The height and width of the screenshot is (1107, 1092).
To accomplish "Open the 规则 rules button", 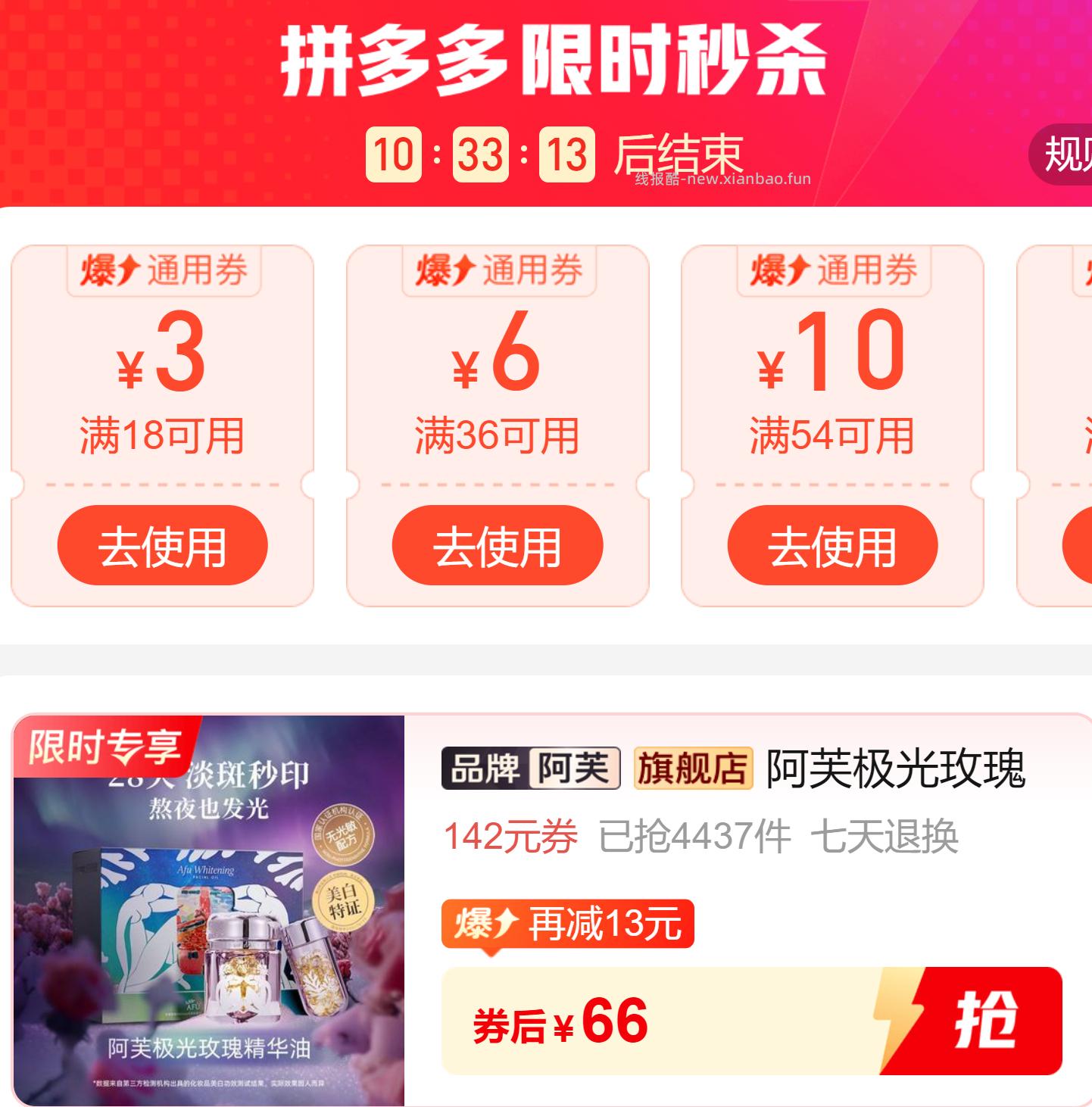I will 1064,155.
